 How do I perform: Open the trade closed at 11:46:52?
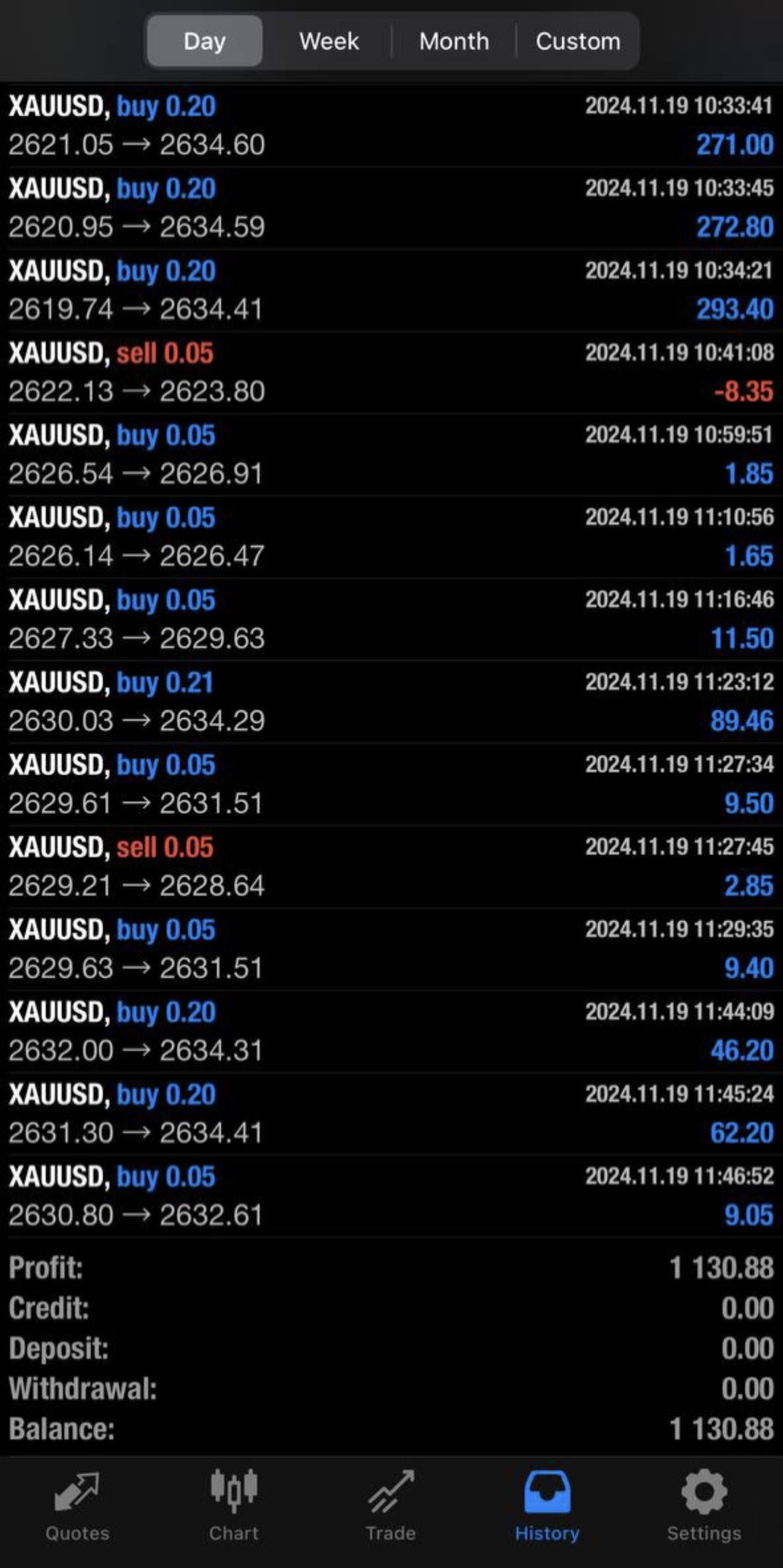pyautogui.click(x=391, y=1196)
